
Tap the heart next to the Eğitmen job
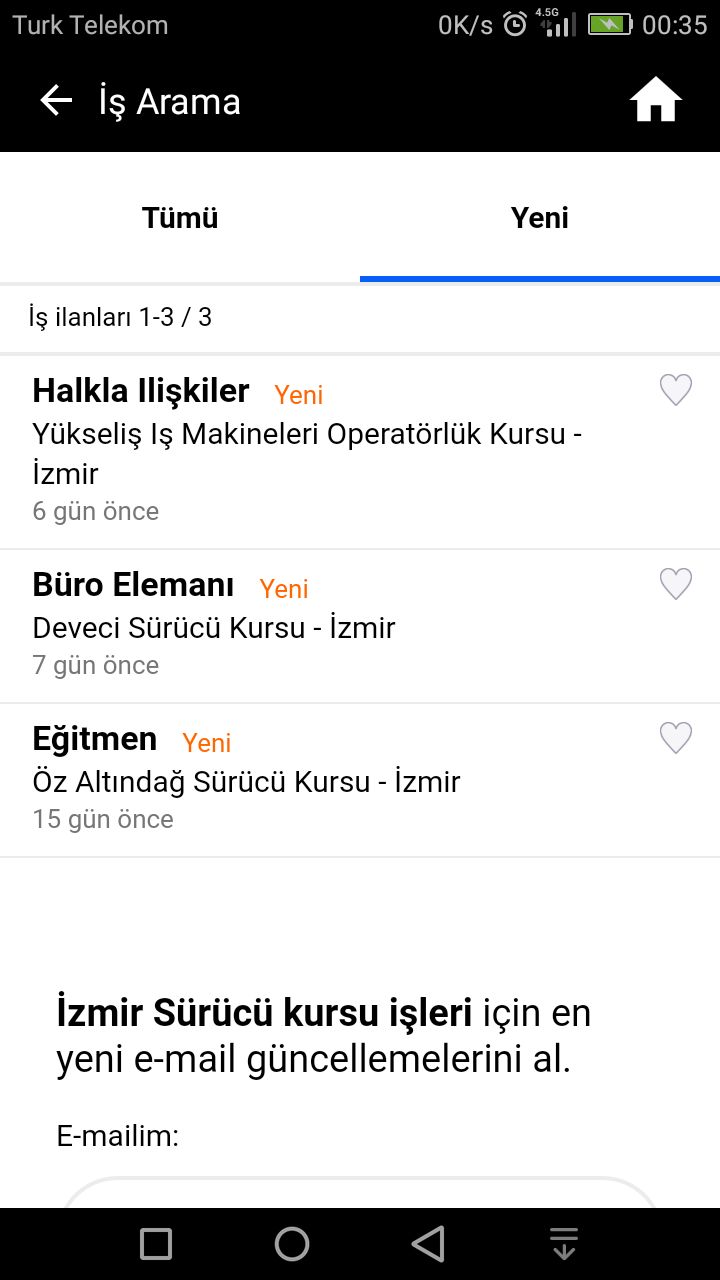676,738
